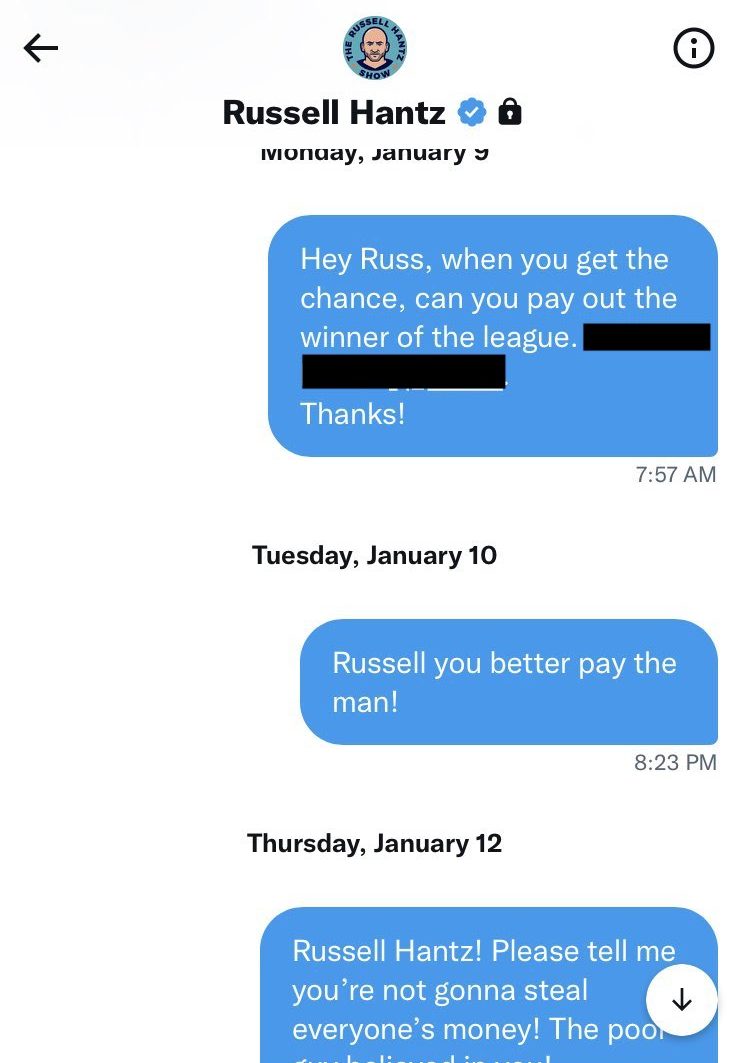Click the blue verified badge next to Russell Hantz
750x1063 pixels.
click(x=472, y=111)
